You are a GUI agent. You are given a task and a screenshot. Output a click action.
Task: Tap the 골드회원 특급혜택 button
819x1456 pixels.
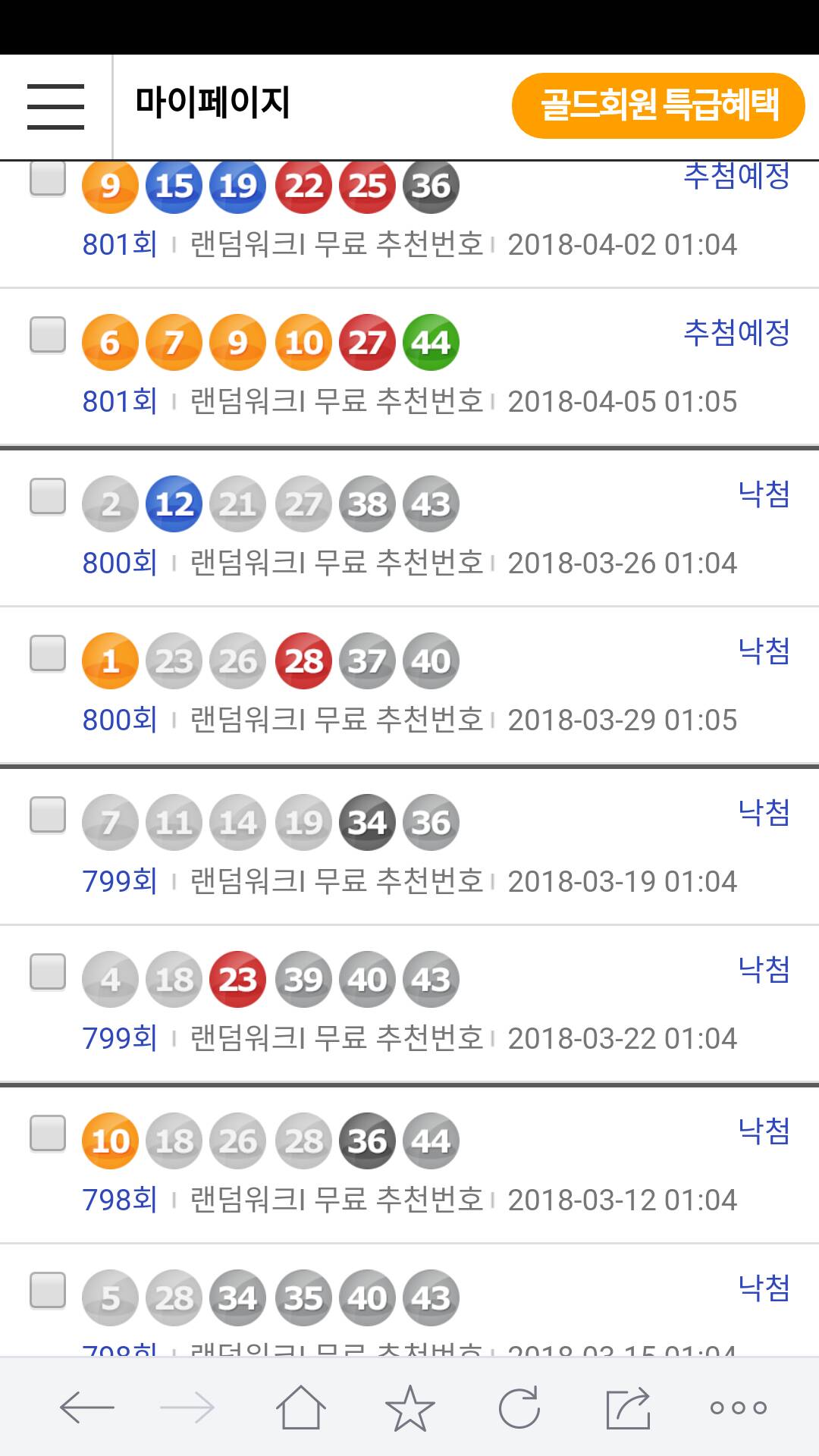pyautogui.click(x=657, y=105)
